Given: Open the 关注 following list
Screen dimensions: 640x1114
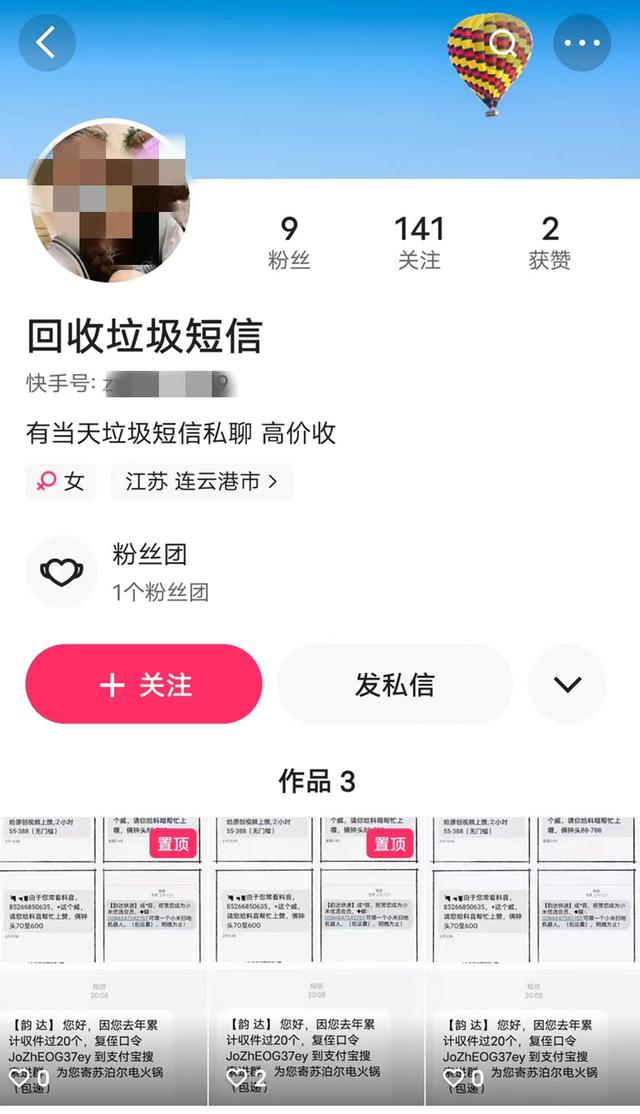Looking at the screenshot, I should [419, 244].
